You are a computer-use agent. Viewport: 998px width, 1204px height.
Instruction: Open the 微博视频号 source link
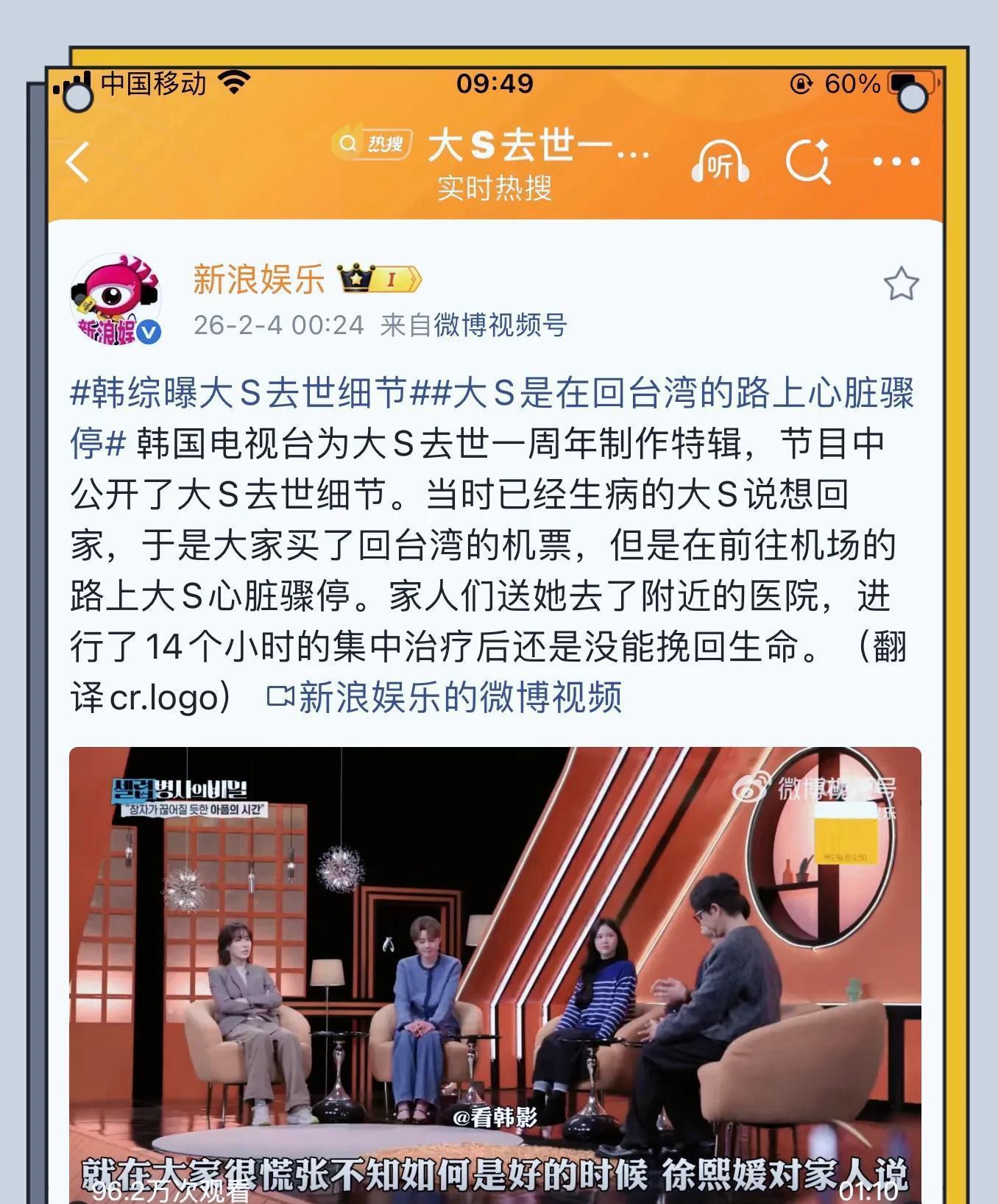click(x=500, y=325)
